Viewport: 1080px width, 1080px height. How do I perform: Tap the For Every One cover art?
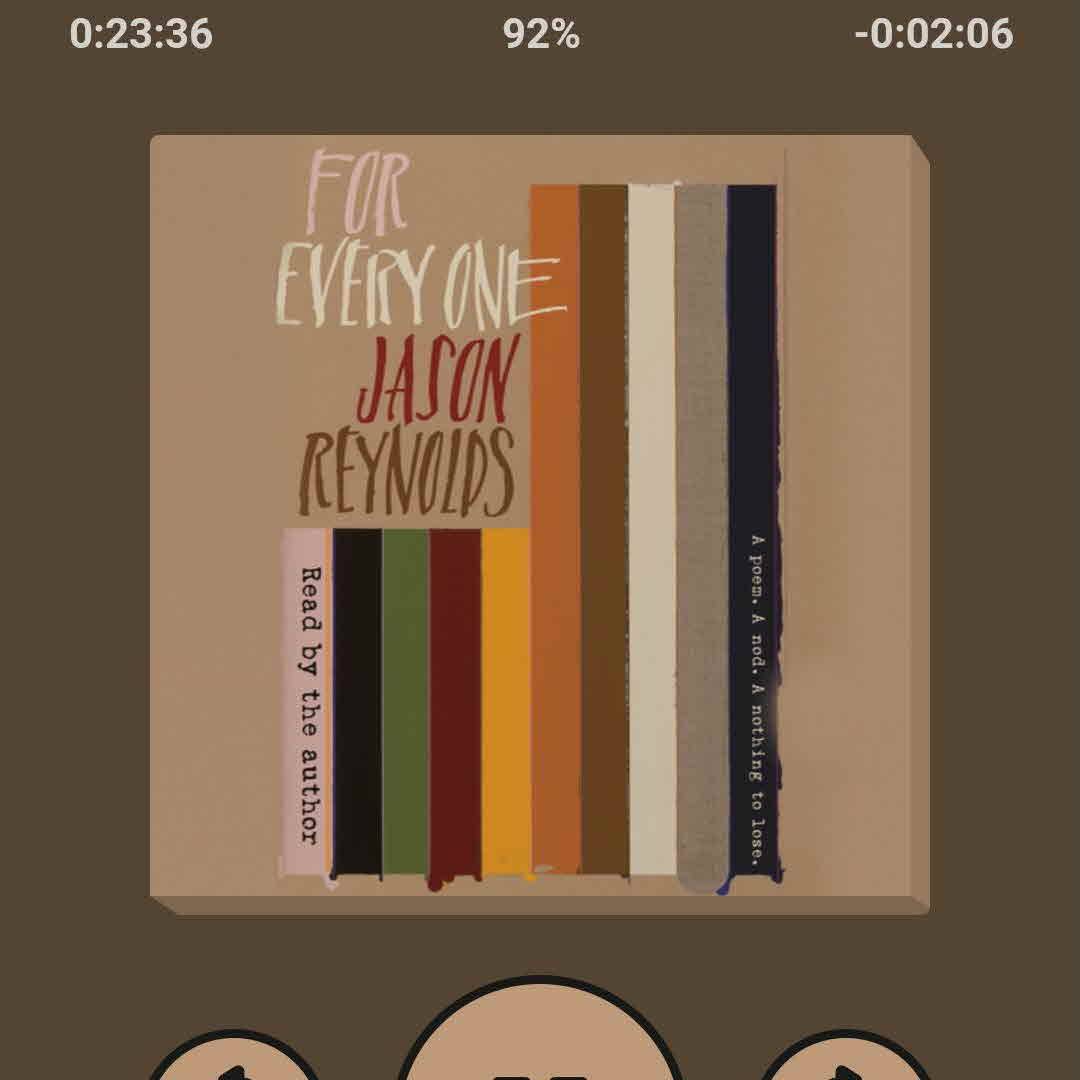pyautogui.click(x=540, y=524)
